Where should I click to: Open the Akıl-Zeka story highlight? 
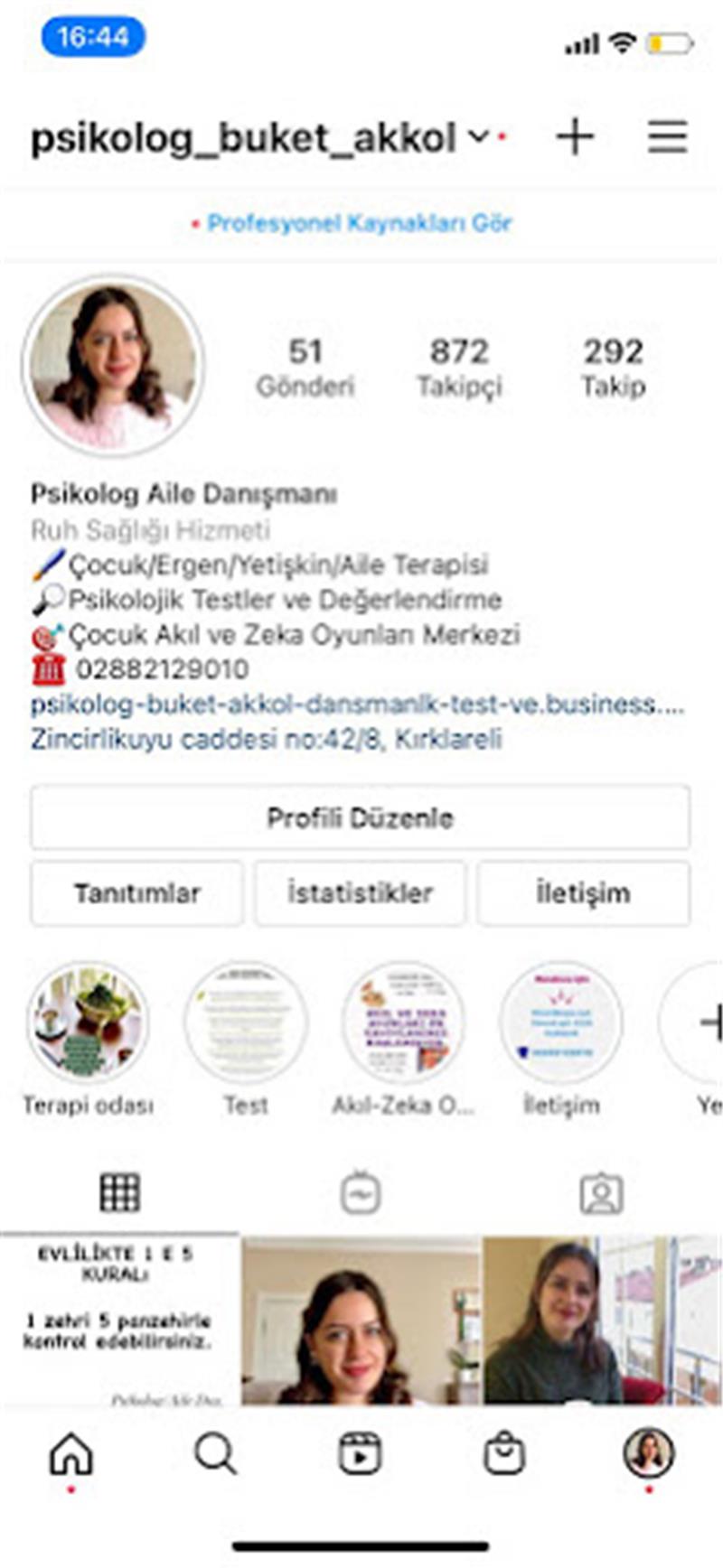tap(403, 1023)
